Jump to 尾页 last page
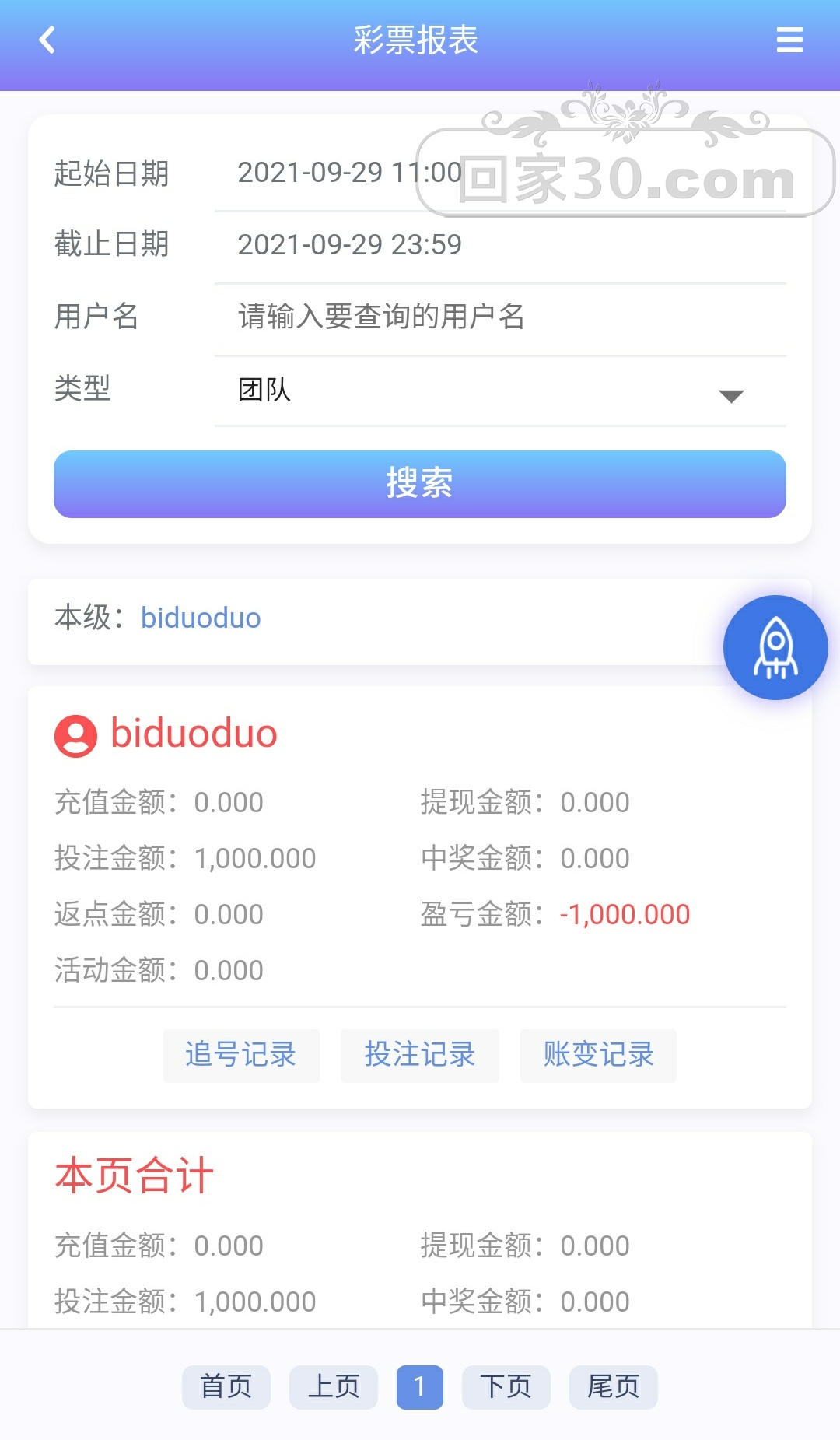 pos(614,1386)
